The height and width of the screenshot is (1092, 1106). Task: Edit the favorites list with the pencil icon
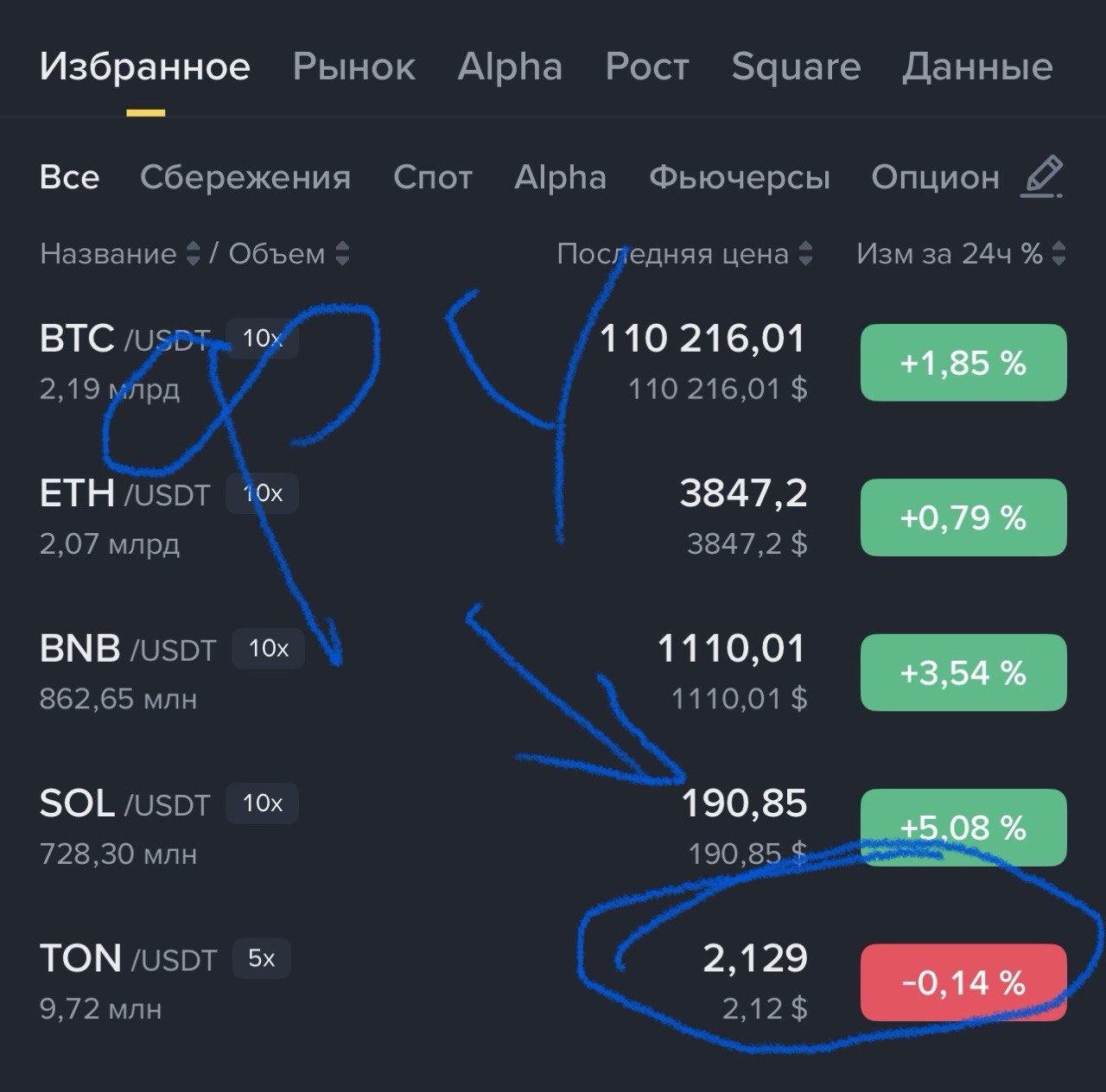(x=1042, y=177)
